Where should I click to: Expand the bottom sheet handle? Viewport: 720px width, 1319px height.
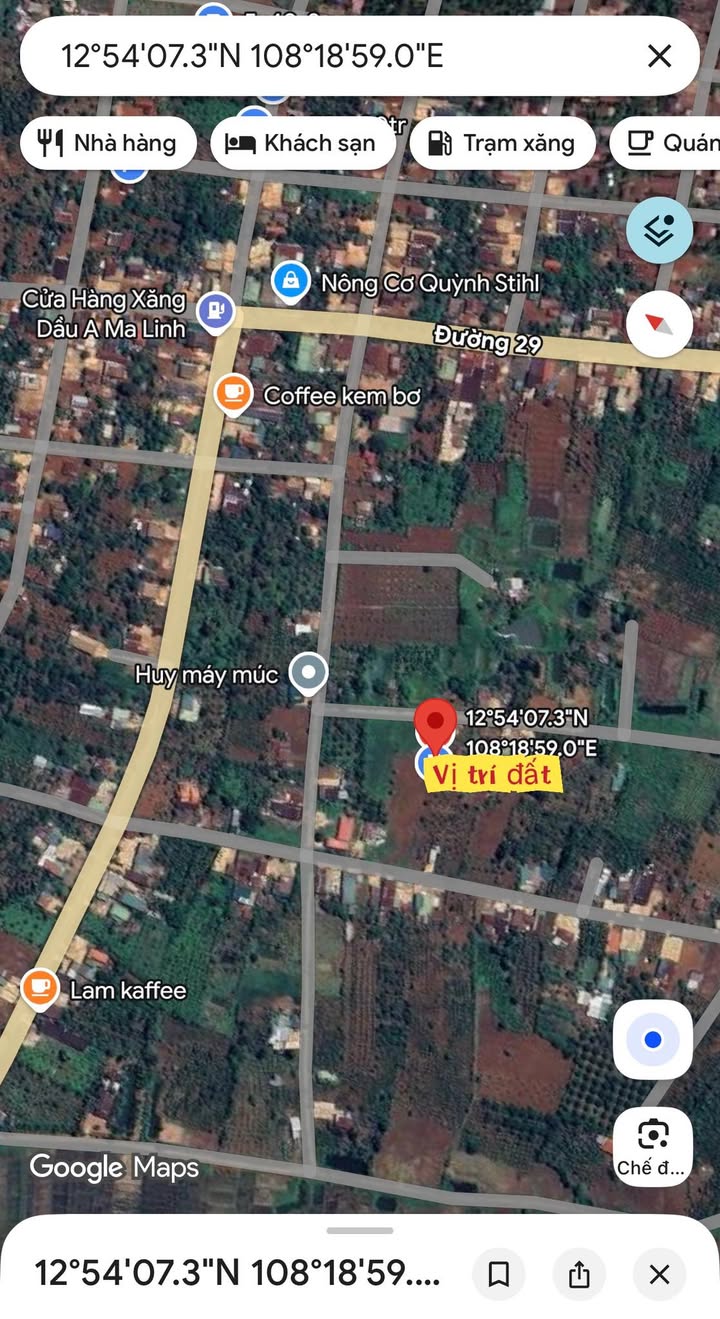coord(360,1231)
